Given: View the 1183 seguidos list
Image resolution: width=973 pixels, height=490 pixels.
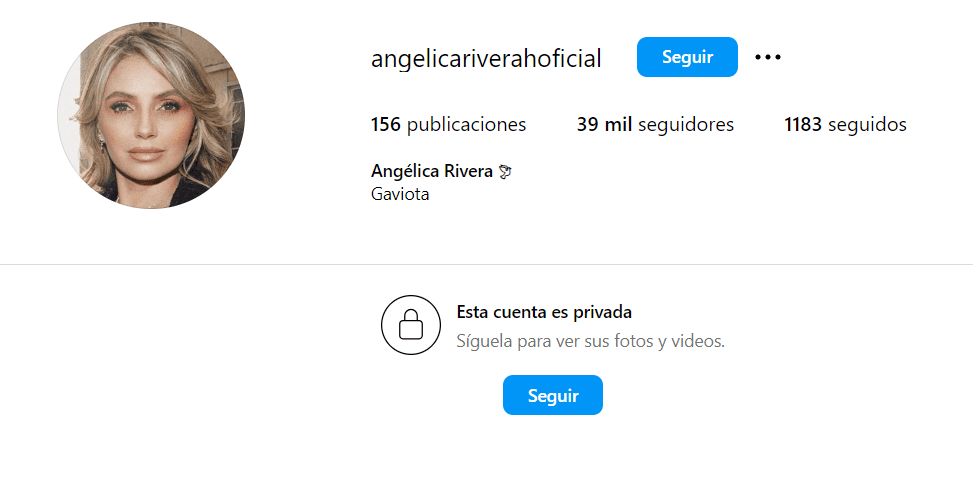Looking at the screenshot, I should click(845, 125).
